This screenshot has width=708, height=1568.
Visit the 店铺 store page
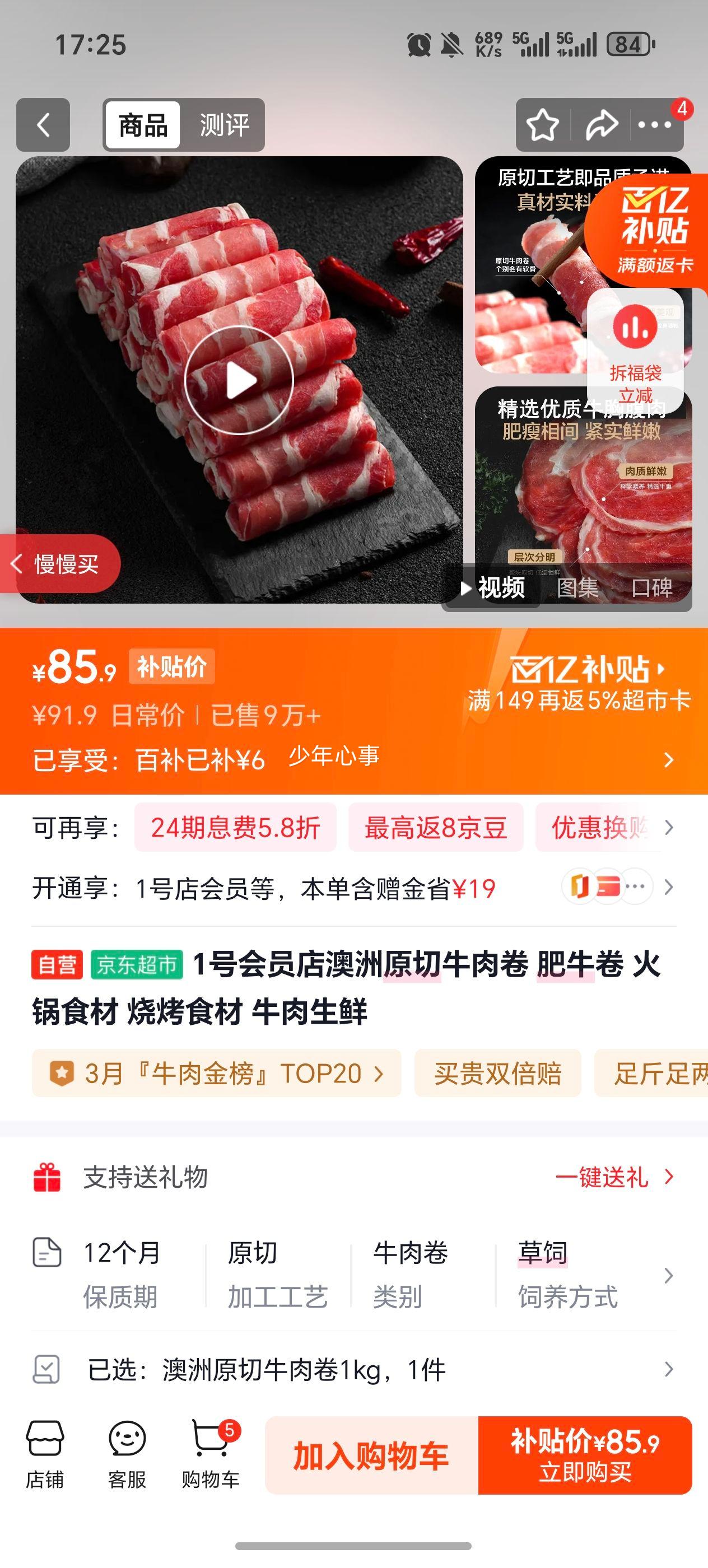44,1455
